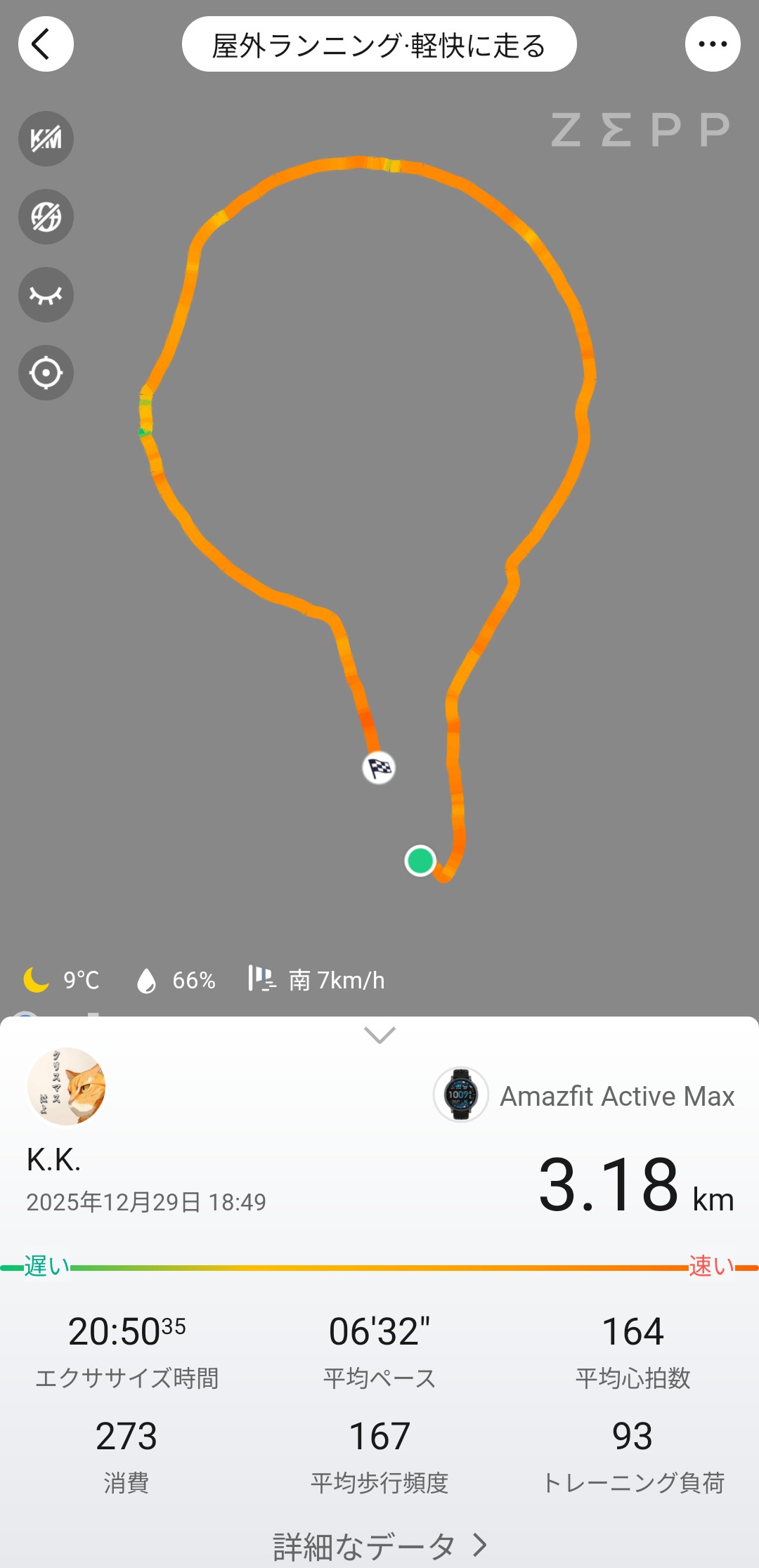Go back using the top arrow

(46, 44)
